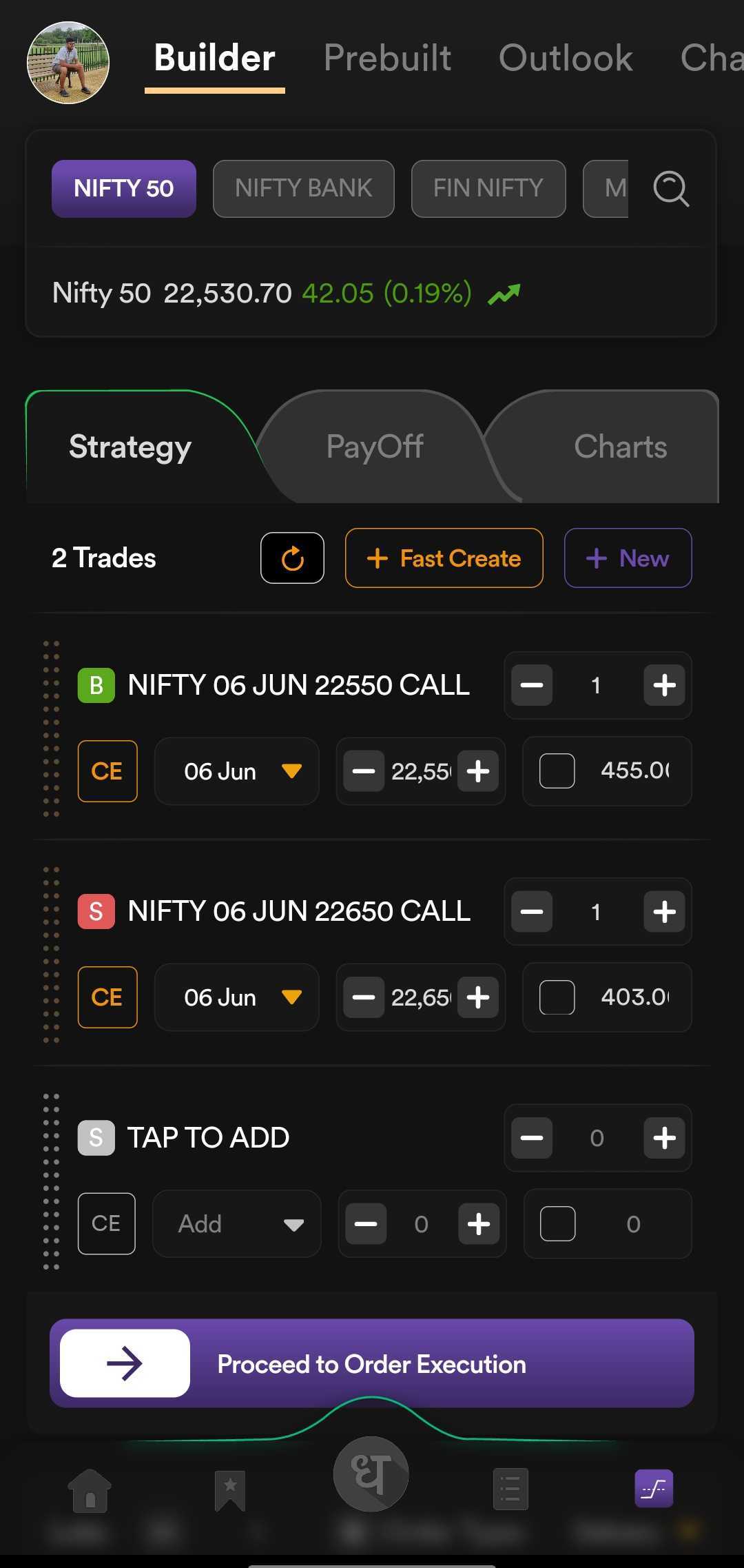Tick the price checkbox next to 455.00
Screen dimensions: 744x1568
pyautogui.click(x=557, y=771)
